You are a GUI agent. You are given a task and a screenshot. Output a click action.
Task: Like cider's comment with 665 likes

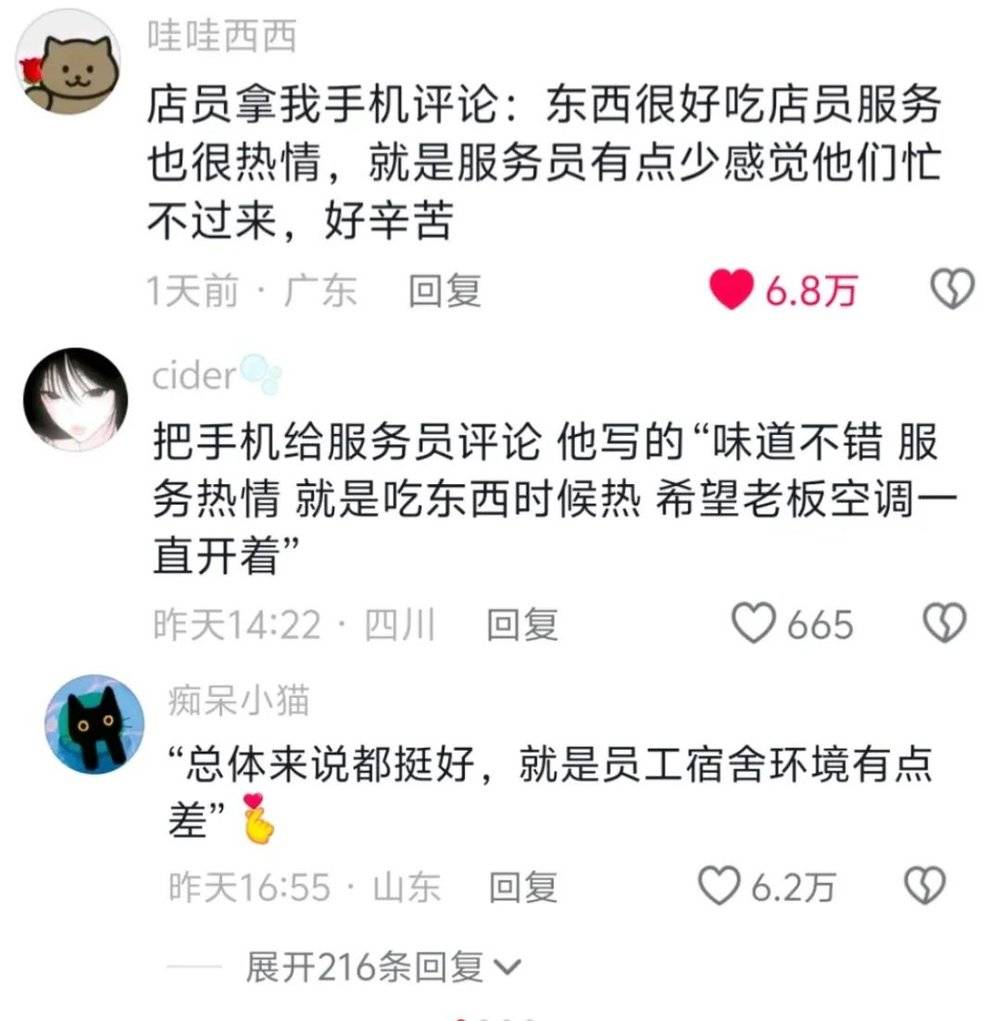(754, 624)
